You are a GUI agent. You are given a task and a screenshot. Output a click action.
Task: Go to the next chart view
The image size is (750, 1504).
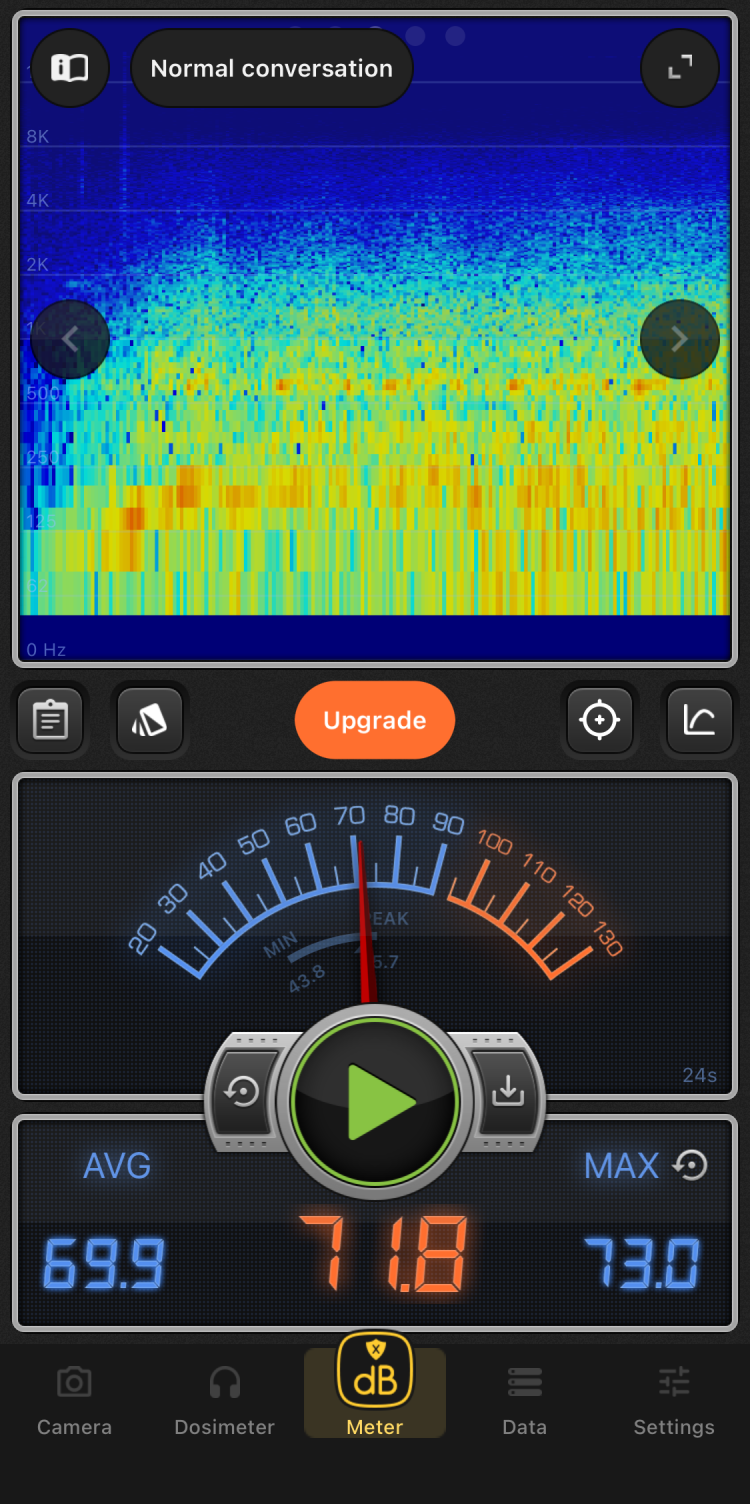click(x=680, y=340)
